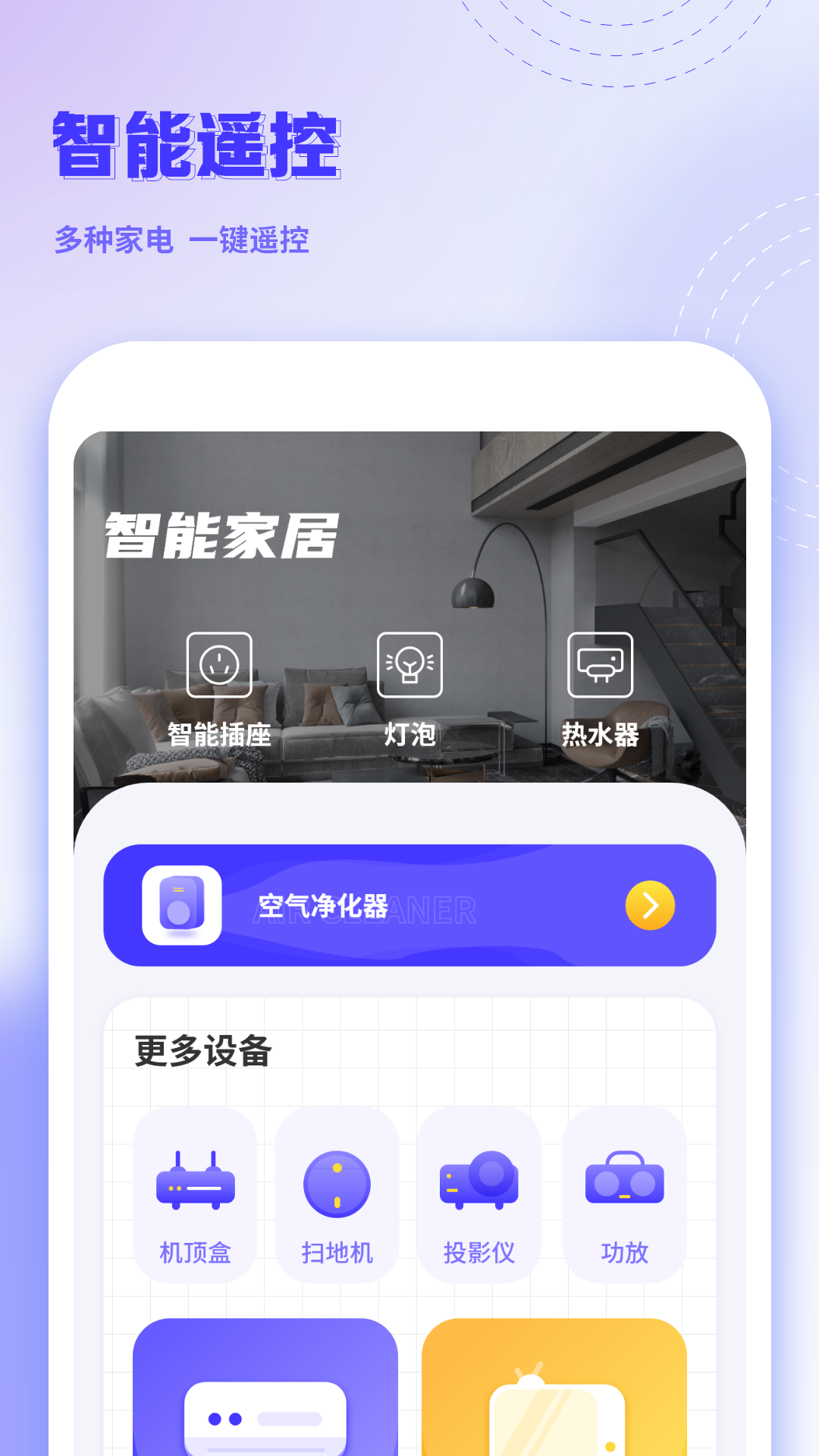Open the 热水器 water heater control
The width and height of the screenshot is (819, 1456).
[x=600, y=667]
